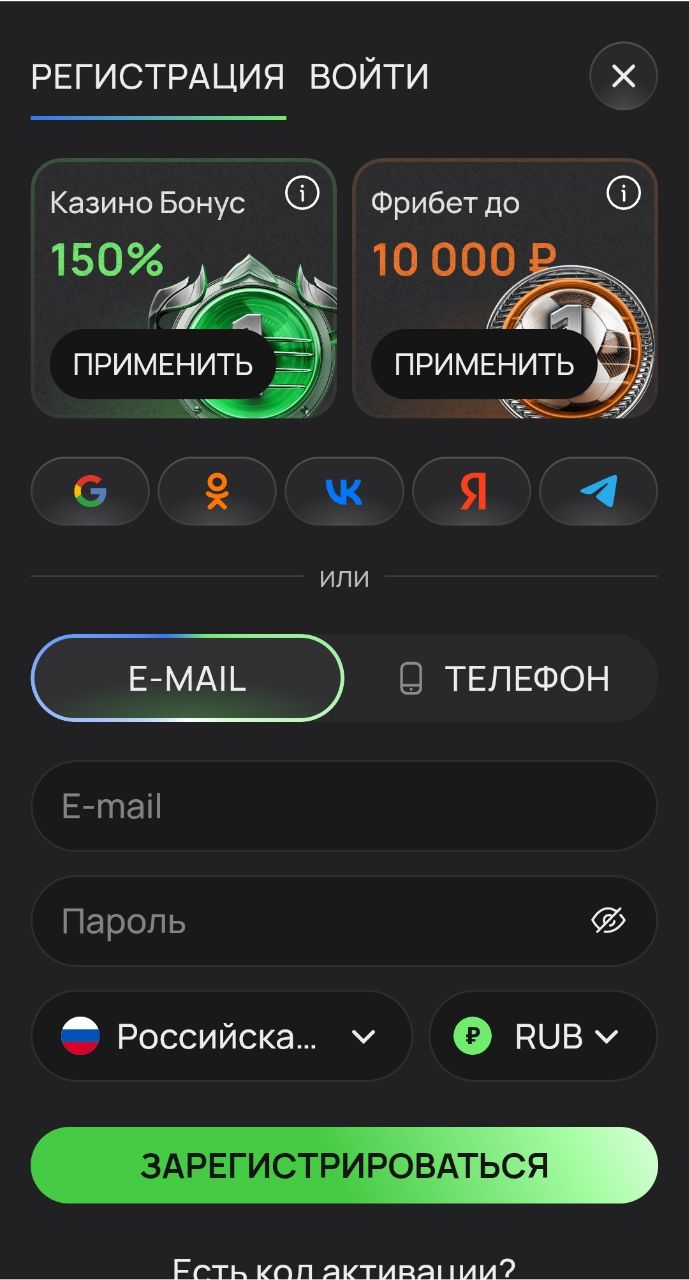The height and width of the screenshot is (1280, 689).
Task: Tap the ЗАРЕГИСТРИРОВАТЬСЯ button
Action: (344, 1165)
